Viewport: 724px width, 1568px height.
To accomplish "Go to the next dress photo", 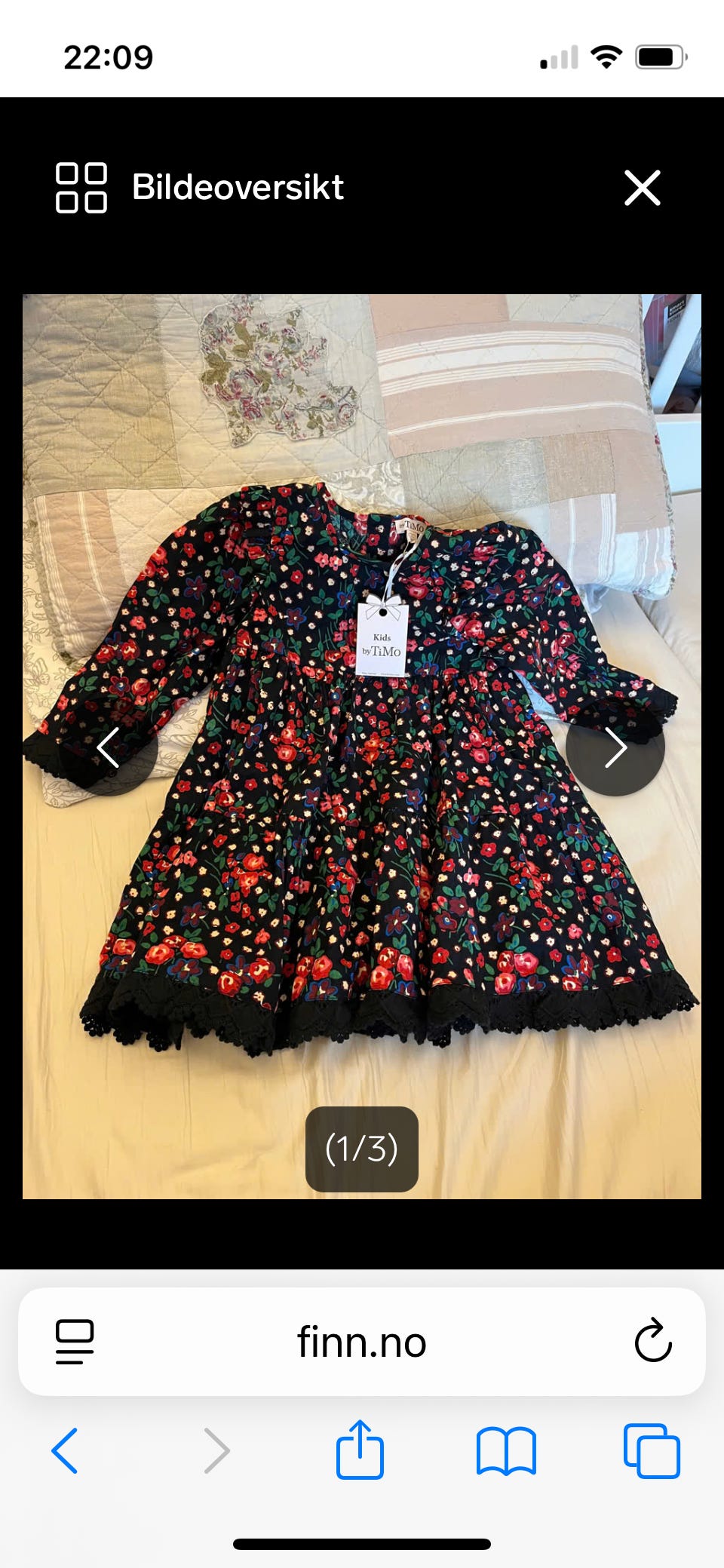I will click(615, 747).
